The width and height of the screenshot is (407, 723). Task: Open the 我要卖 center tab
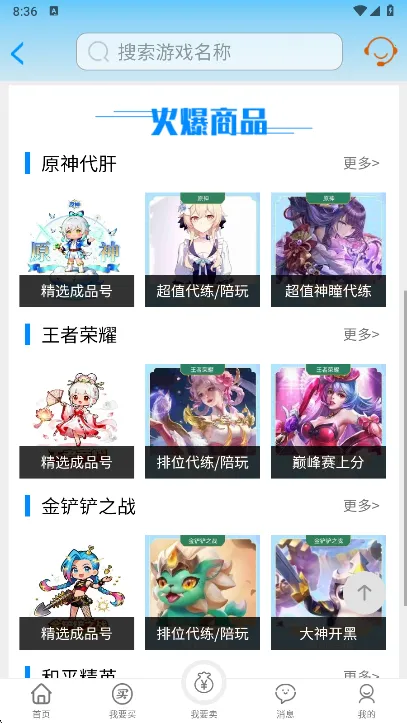click(203, 692)
